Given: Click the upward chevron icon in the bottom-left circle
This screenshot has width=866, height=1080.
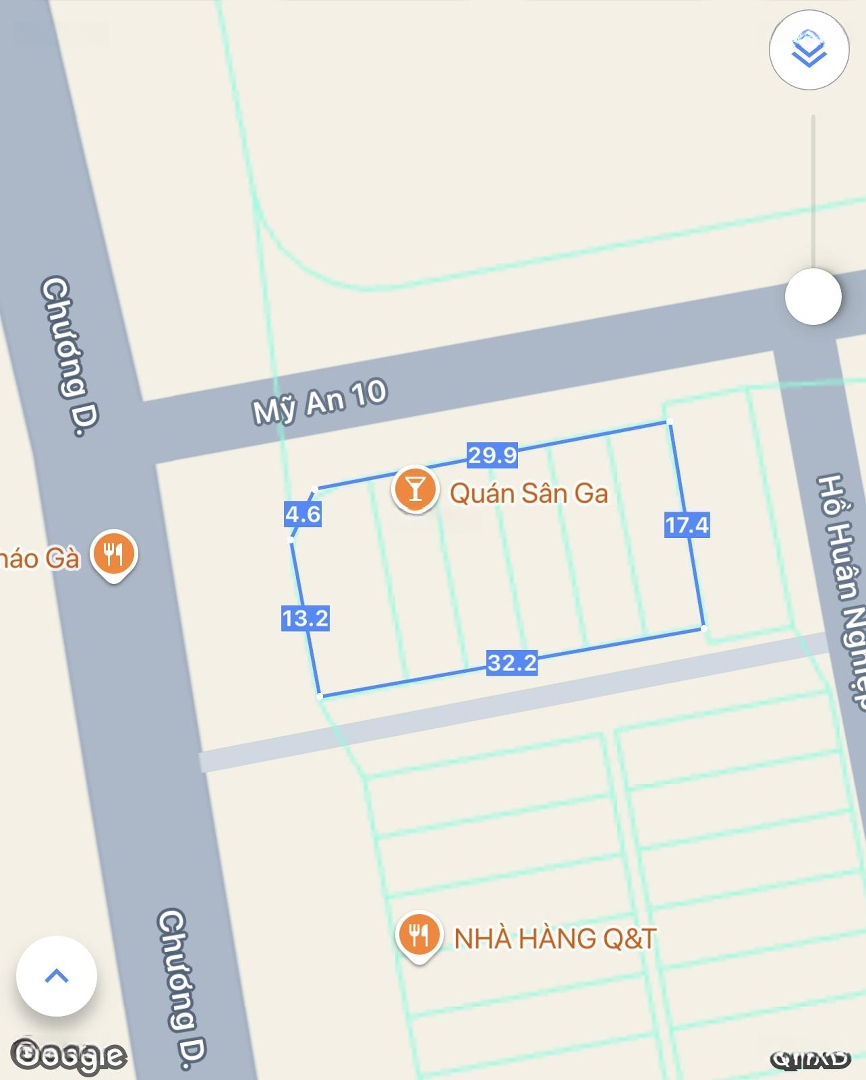Looking at the screenshot, I should [56, 978].
